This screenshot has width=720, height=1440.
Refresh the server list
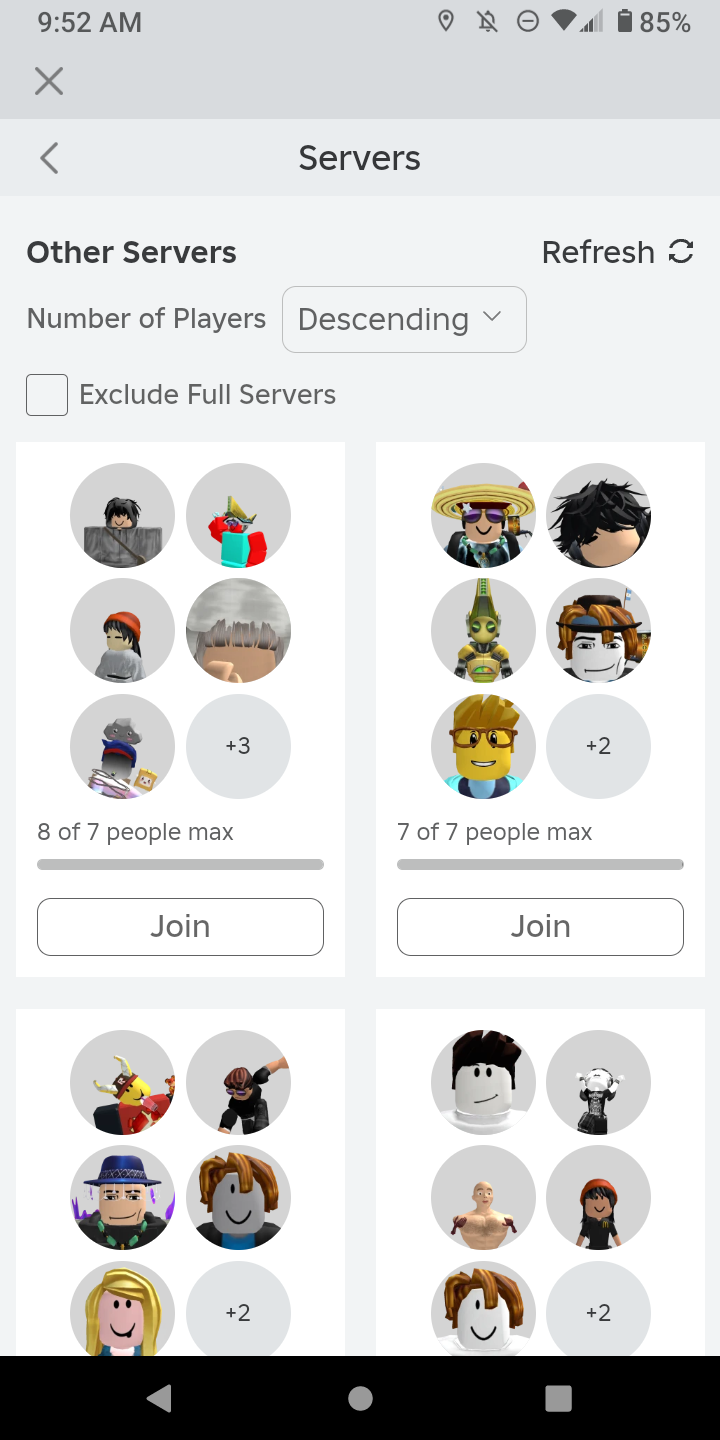617,252
